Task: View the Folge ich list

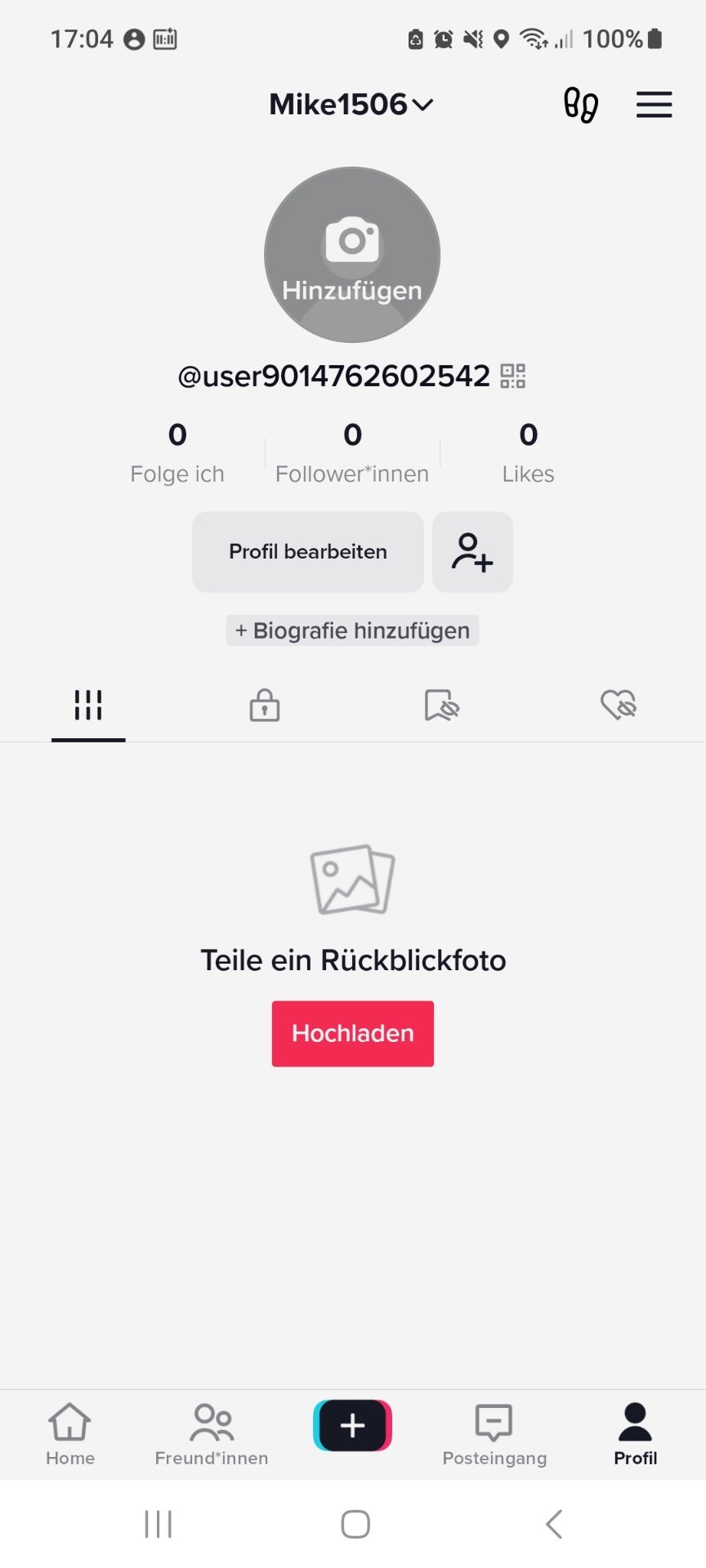Action: point(177,452)
